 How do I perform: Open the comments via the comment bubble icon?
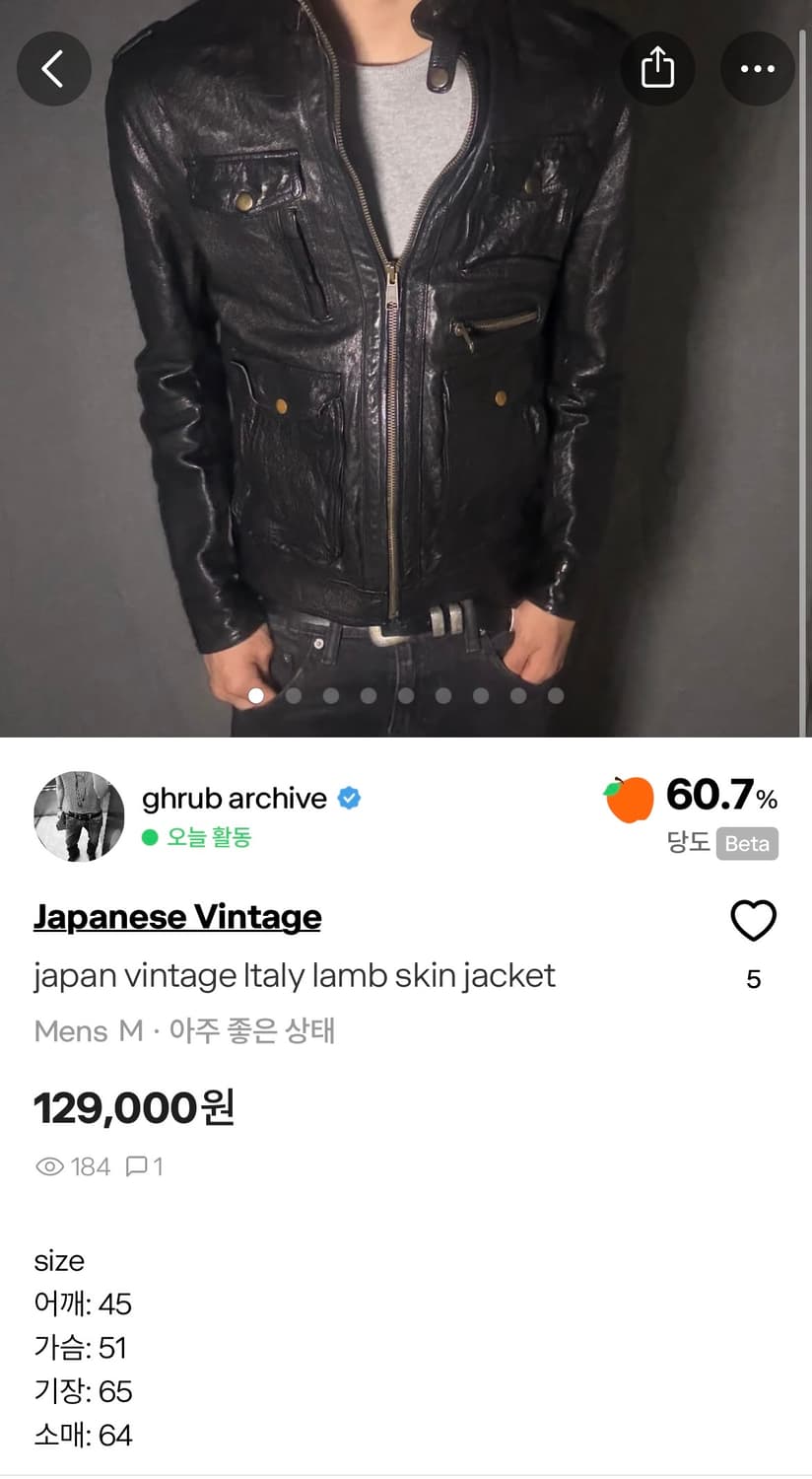tap(138, 1166)
